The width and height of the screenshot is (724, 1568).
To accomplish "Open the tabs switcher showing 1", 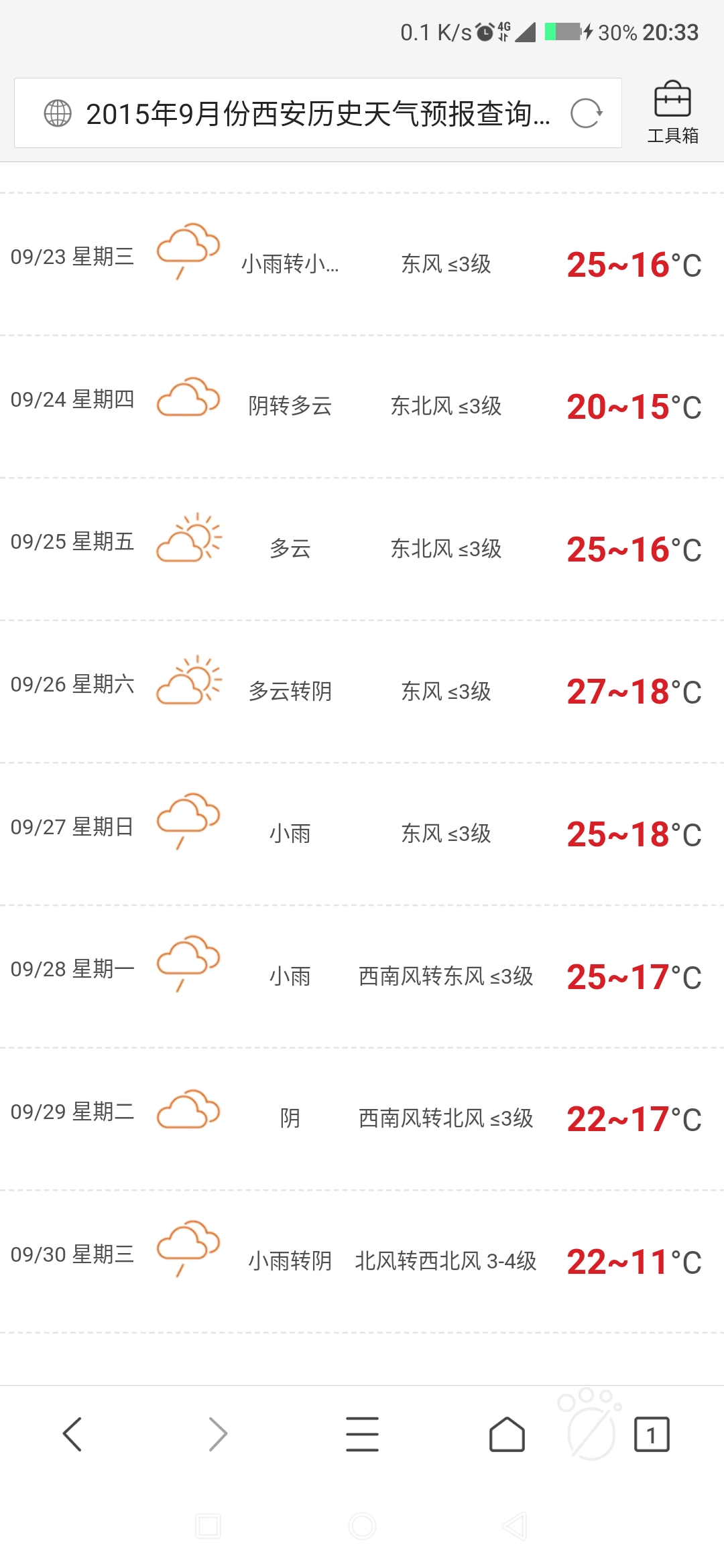I will (x=651, y=1434).
